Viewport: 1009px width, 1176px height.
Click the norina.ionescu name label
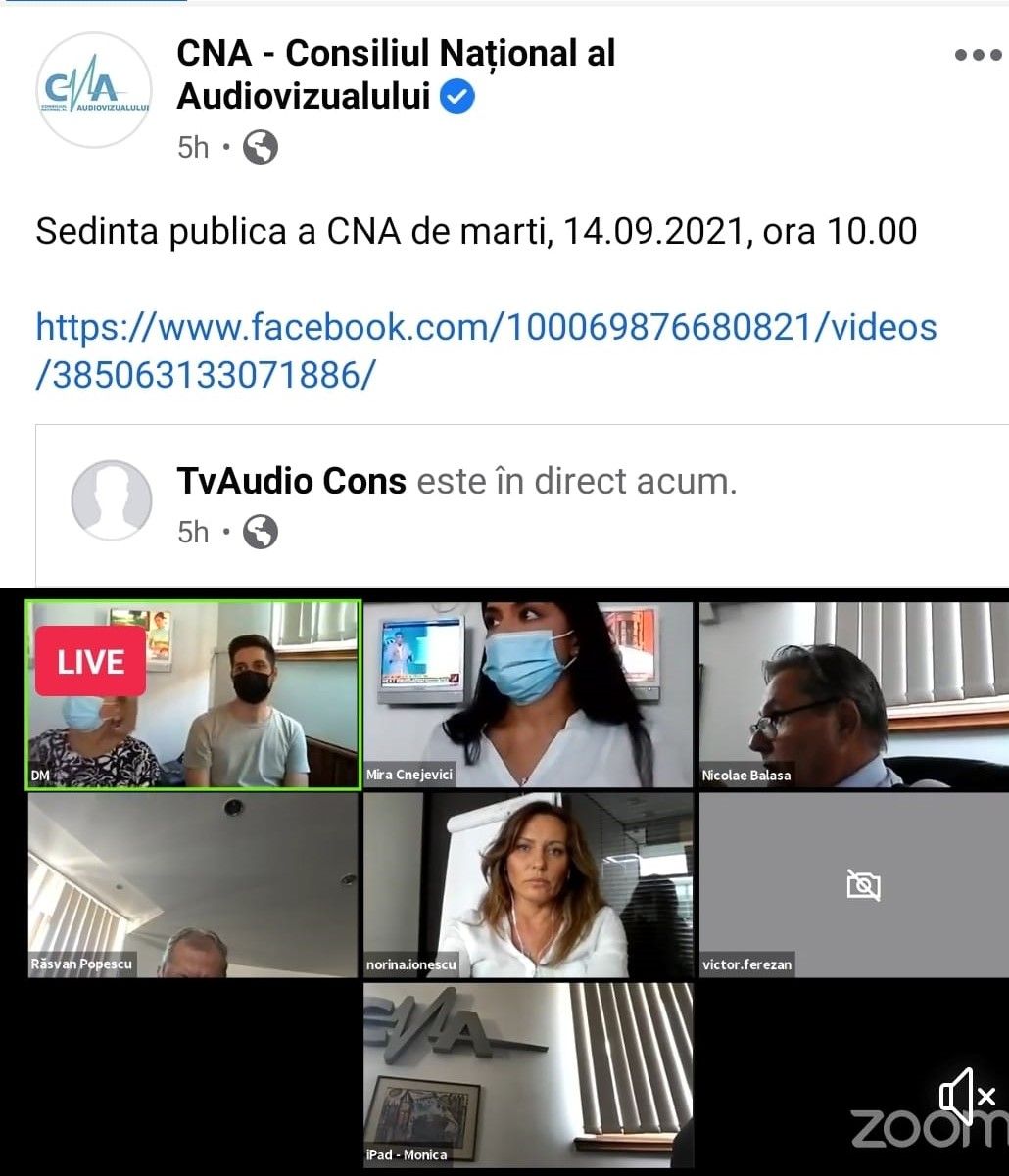pyautogui.click(x=414, y=964)
